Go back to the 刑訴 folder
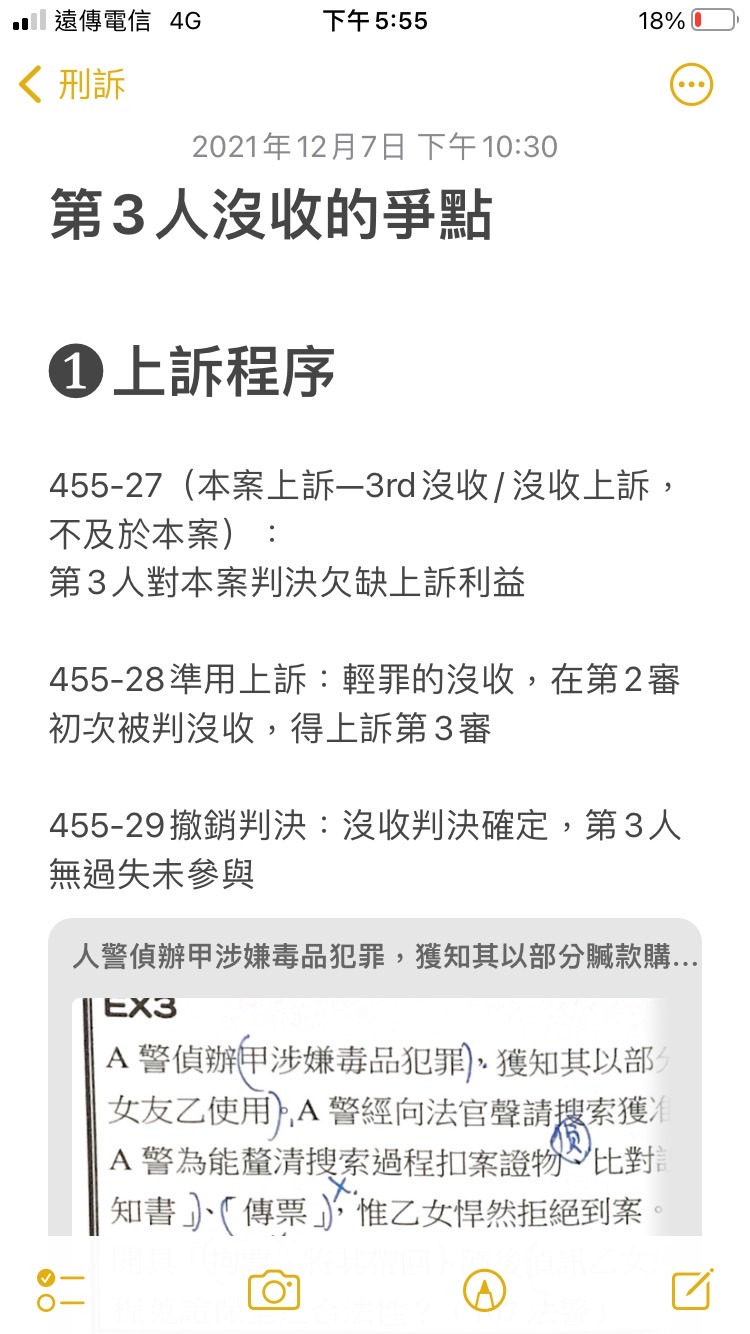 72,86
